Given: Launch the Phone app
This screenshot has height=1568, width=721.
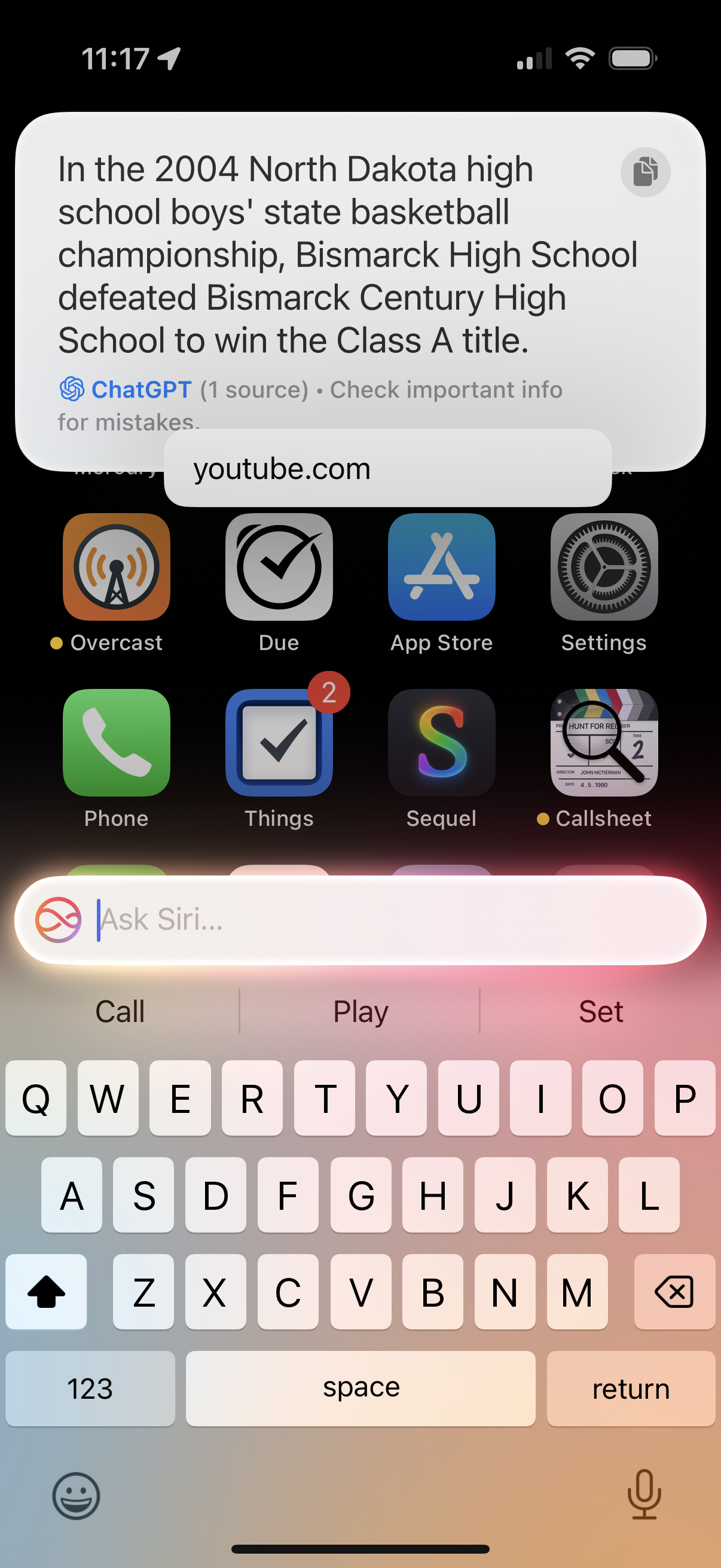Looking at the screenshot, I should pyautogui.click(x=116, y=743).
